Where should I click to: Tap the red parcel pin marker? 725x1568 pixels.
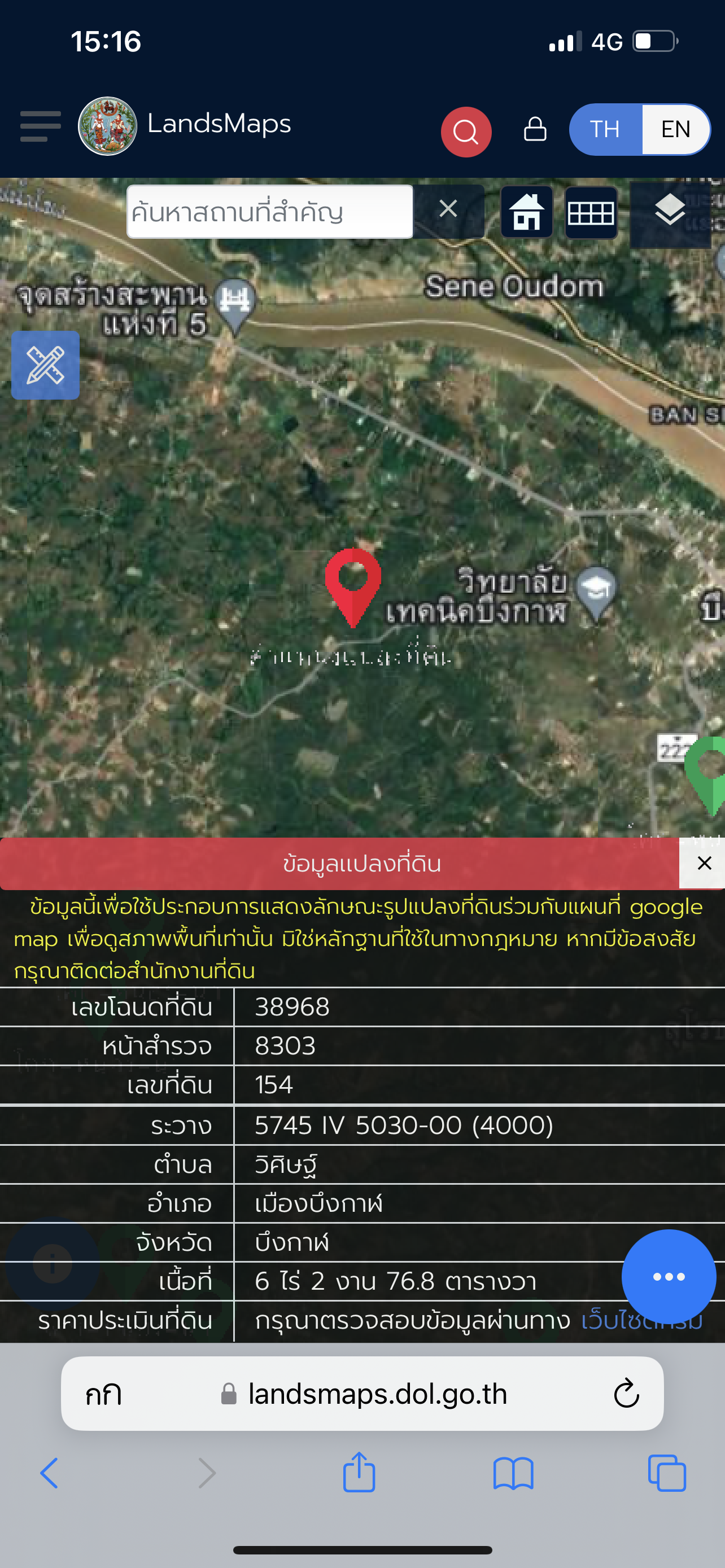(x=353, y=581)
